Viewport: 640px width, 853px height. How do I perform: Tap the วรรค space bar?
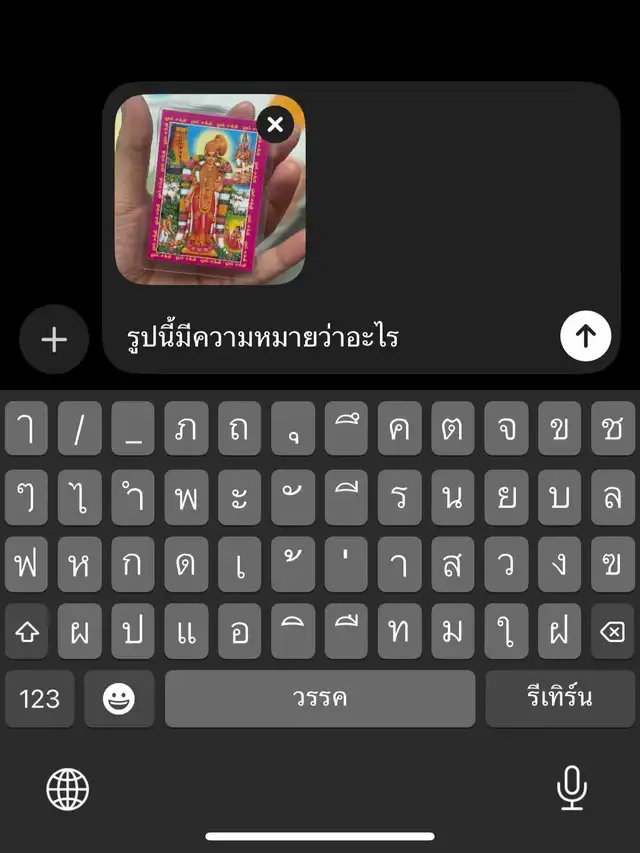point(320,699)
